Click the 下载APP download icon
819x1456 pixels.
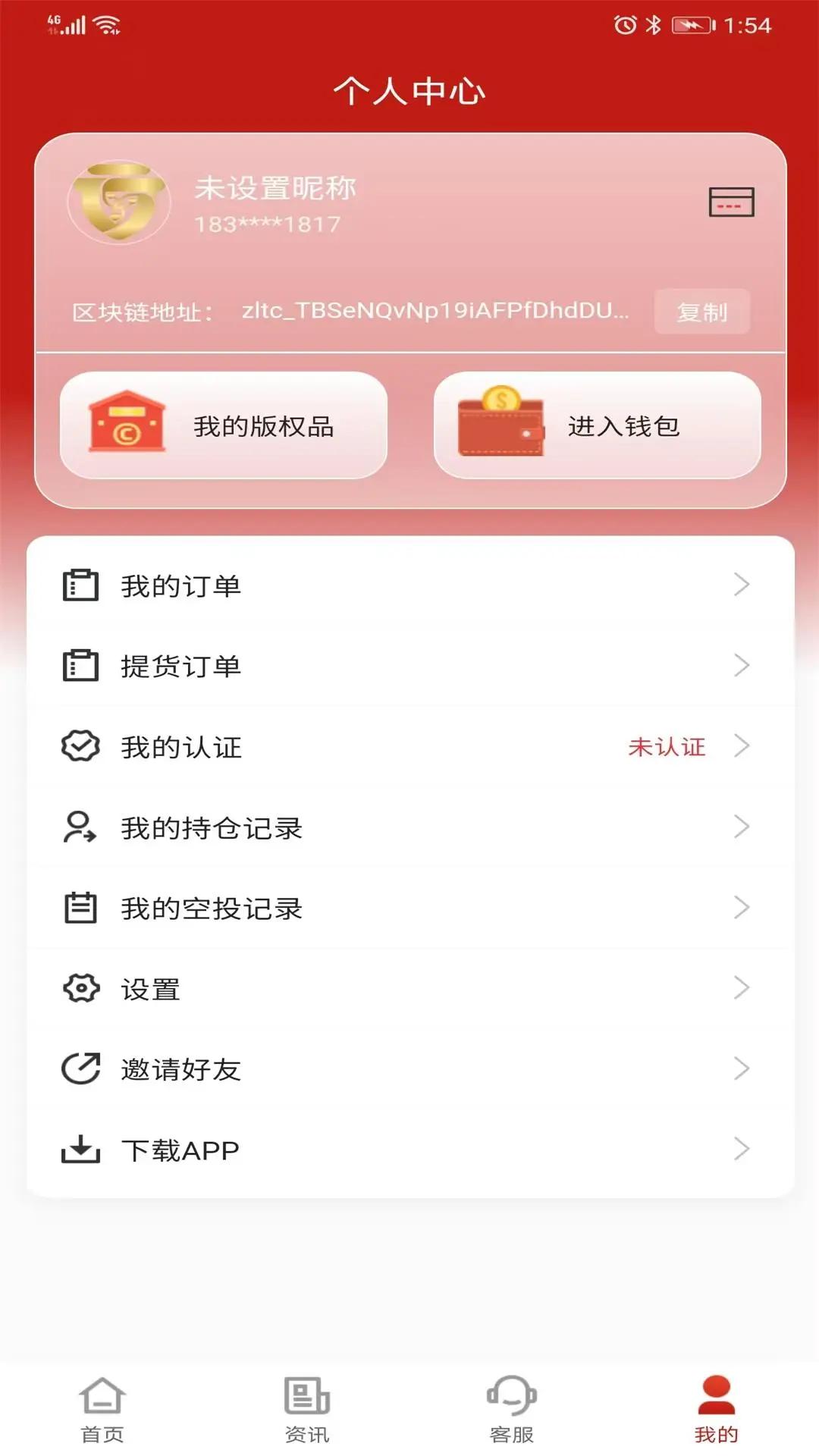tap(78, 1150)
